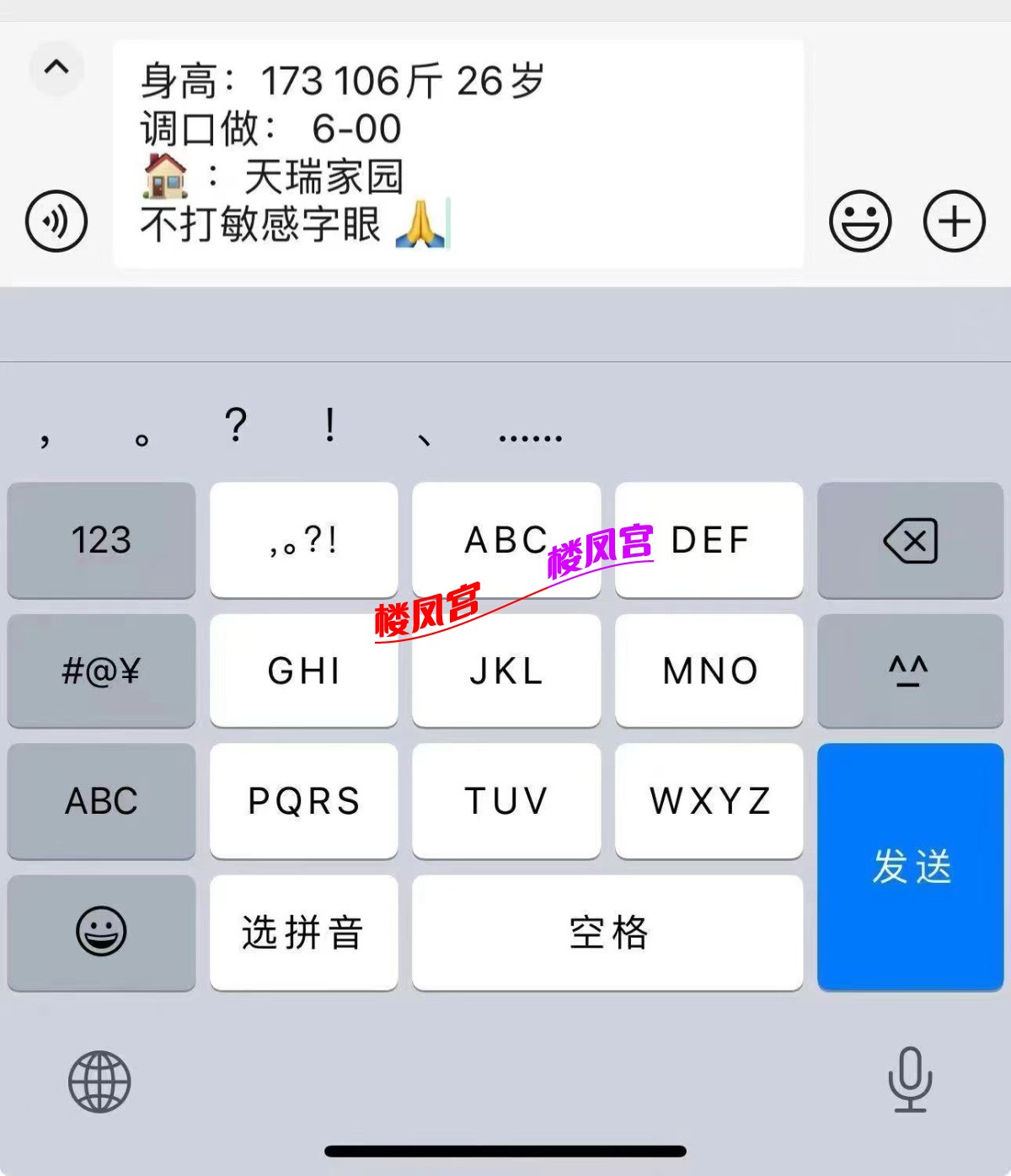Image resolution: width=1011 pixels, height=1176 pixels.
Task: Open the emoji sticker panel
Action: 859,222
